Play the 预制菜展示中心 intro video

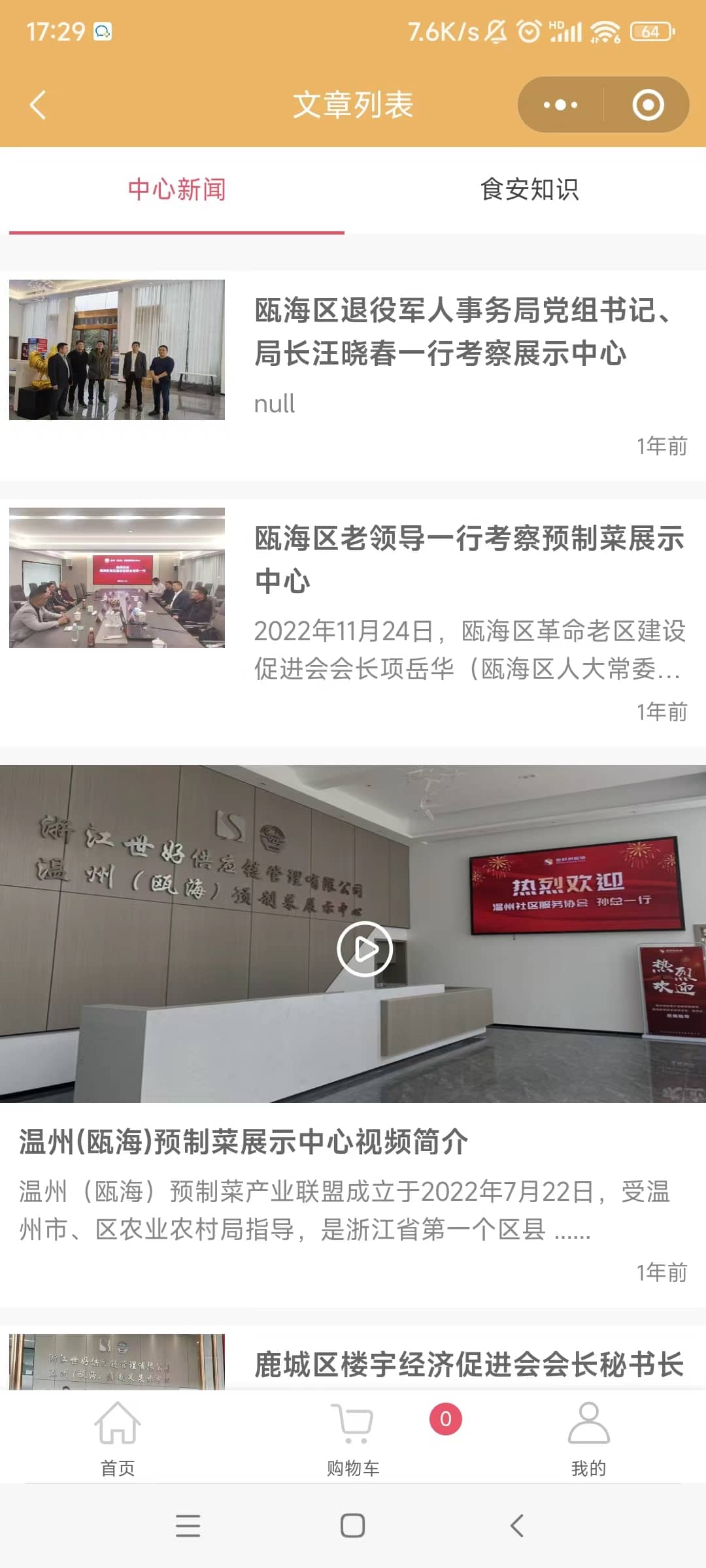[364, 948]
